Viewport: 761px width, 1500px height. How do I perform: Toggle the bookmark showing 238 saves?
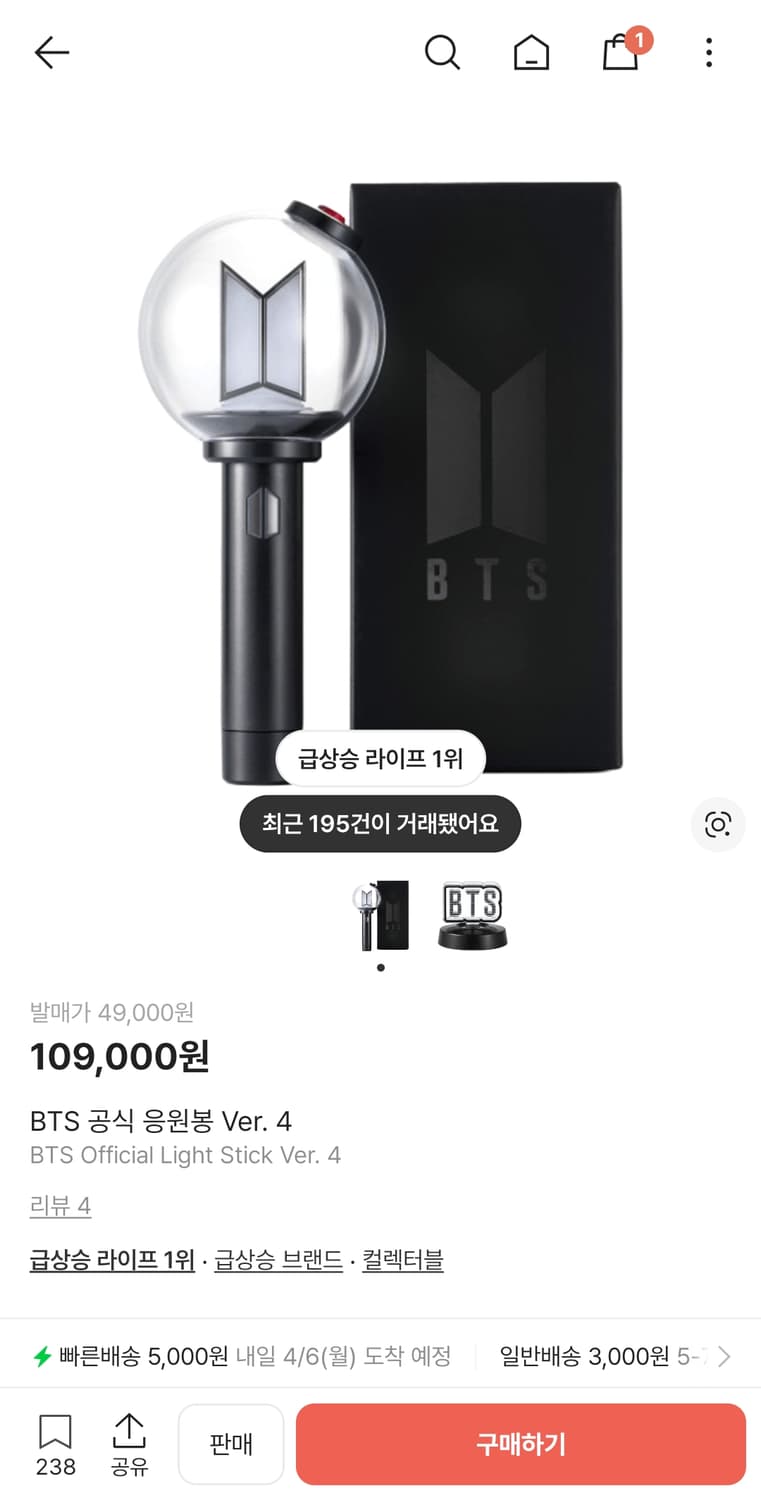click(55, 1443)
